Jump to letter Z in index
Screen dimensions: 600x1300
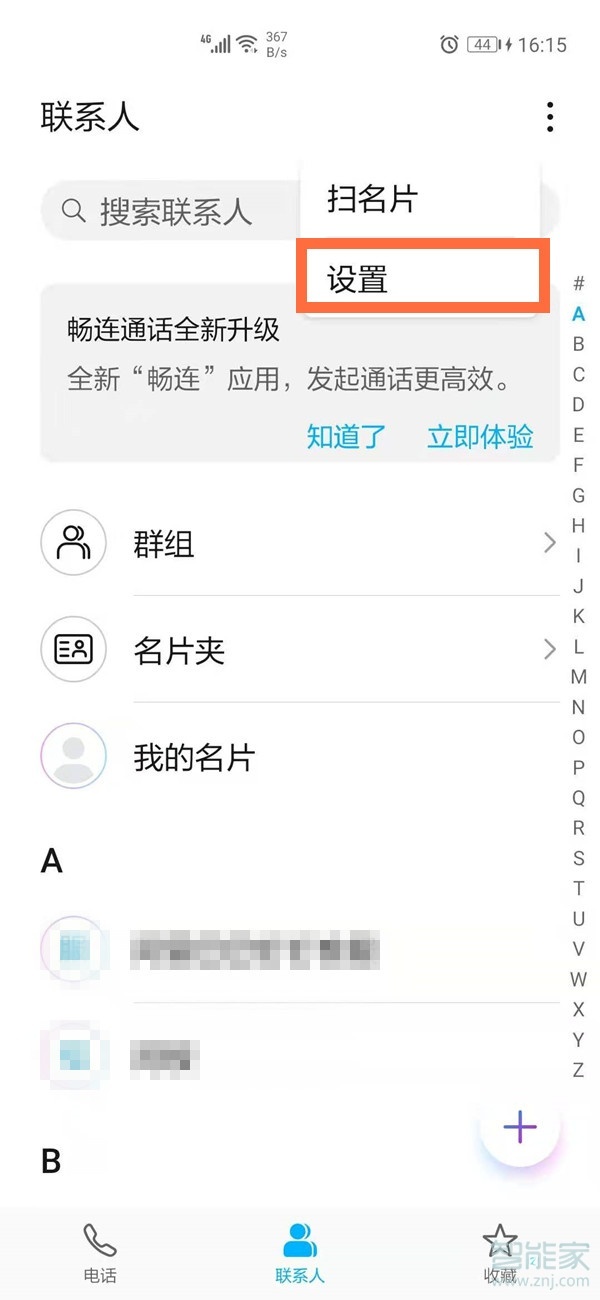578,1070
